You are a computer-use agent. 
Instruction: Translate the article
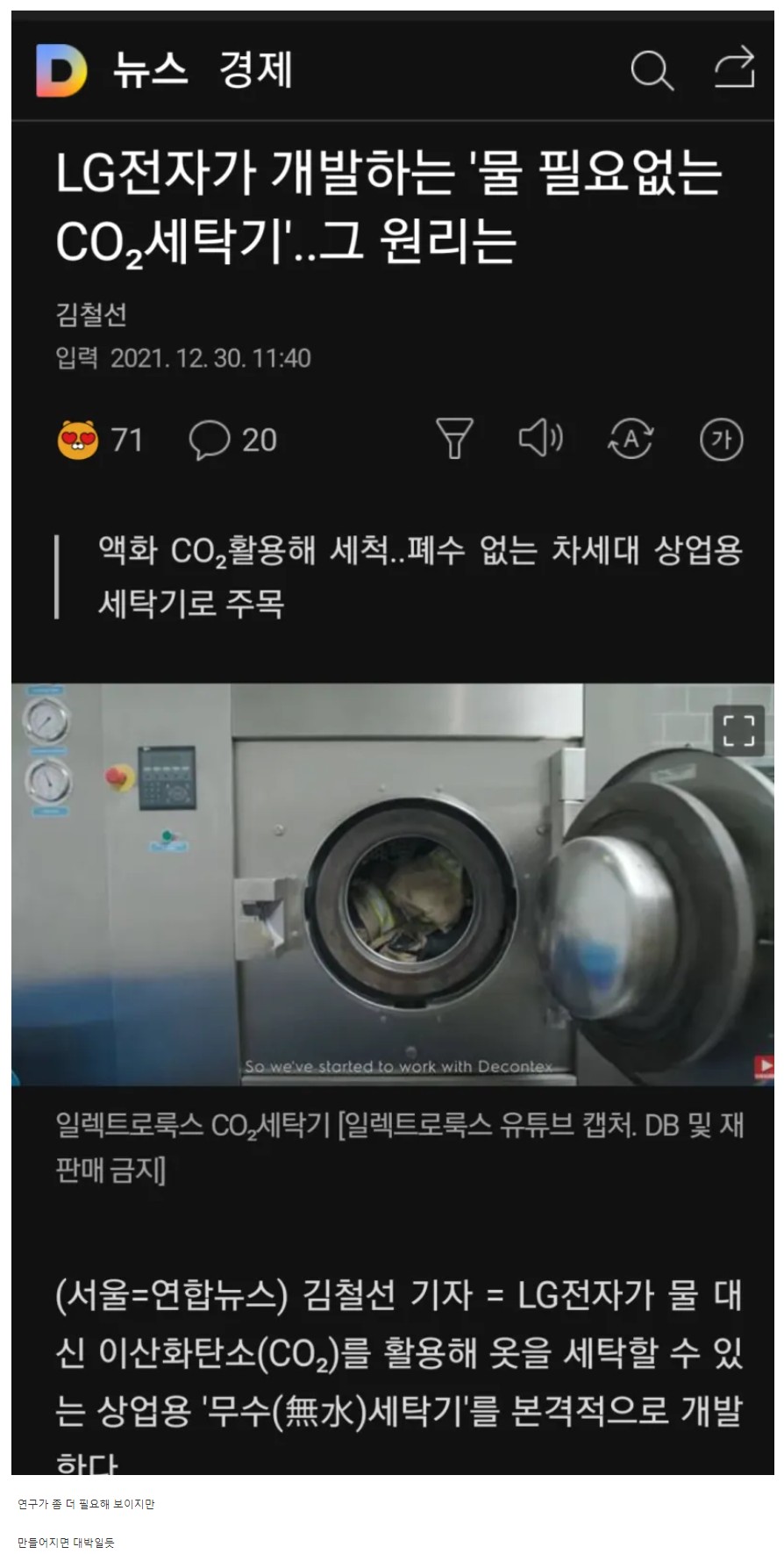pos(631,438)
